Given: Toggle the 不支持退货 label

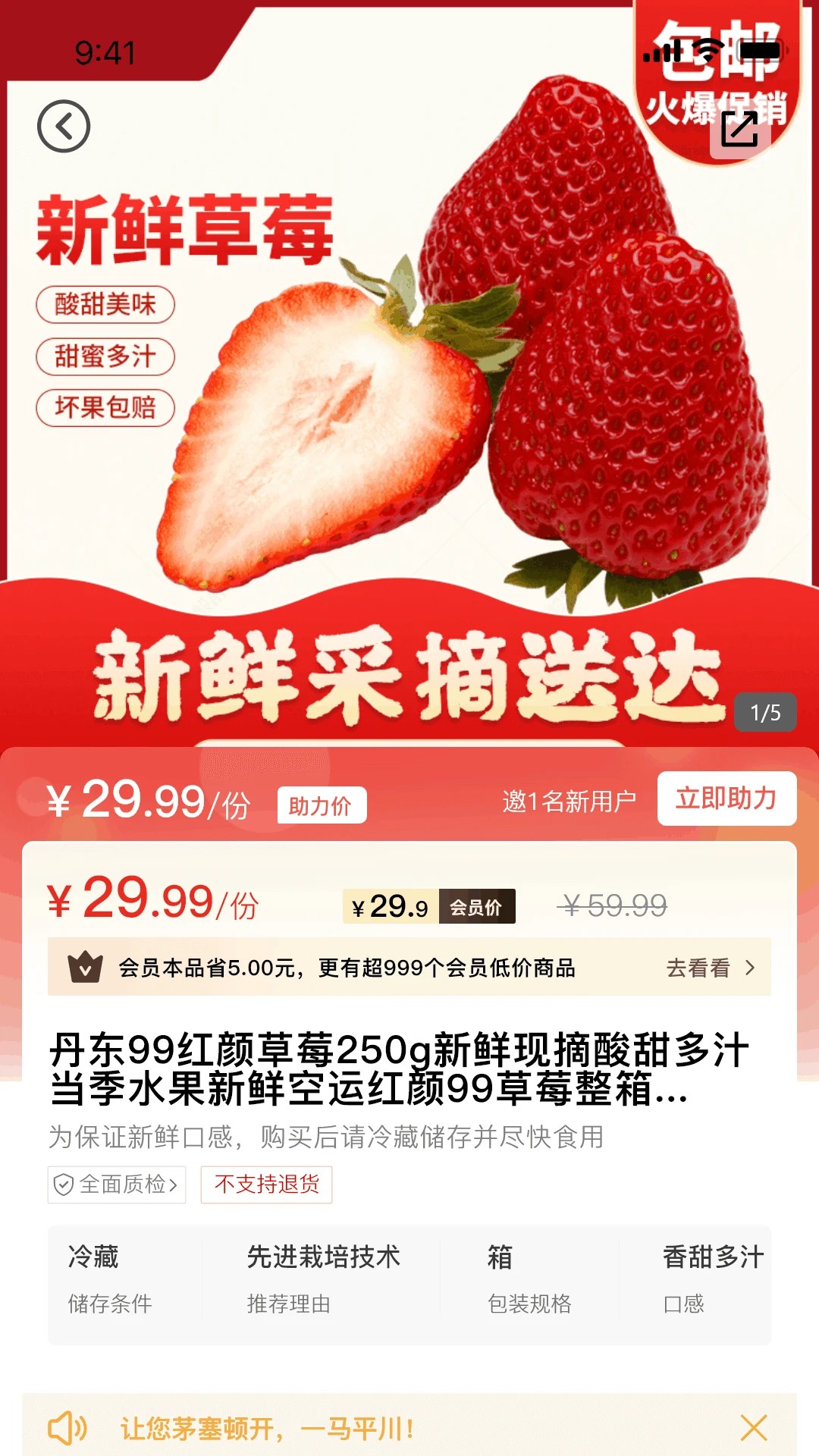Looking at the screenshot, I should coord(266,1183).
